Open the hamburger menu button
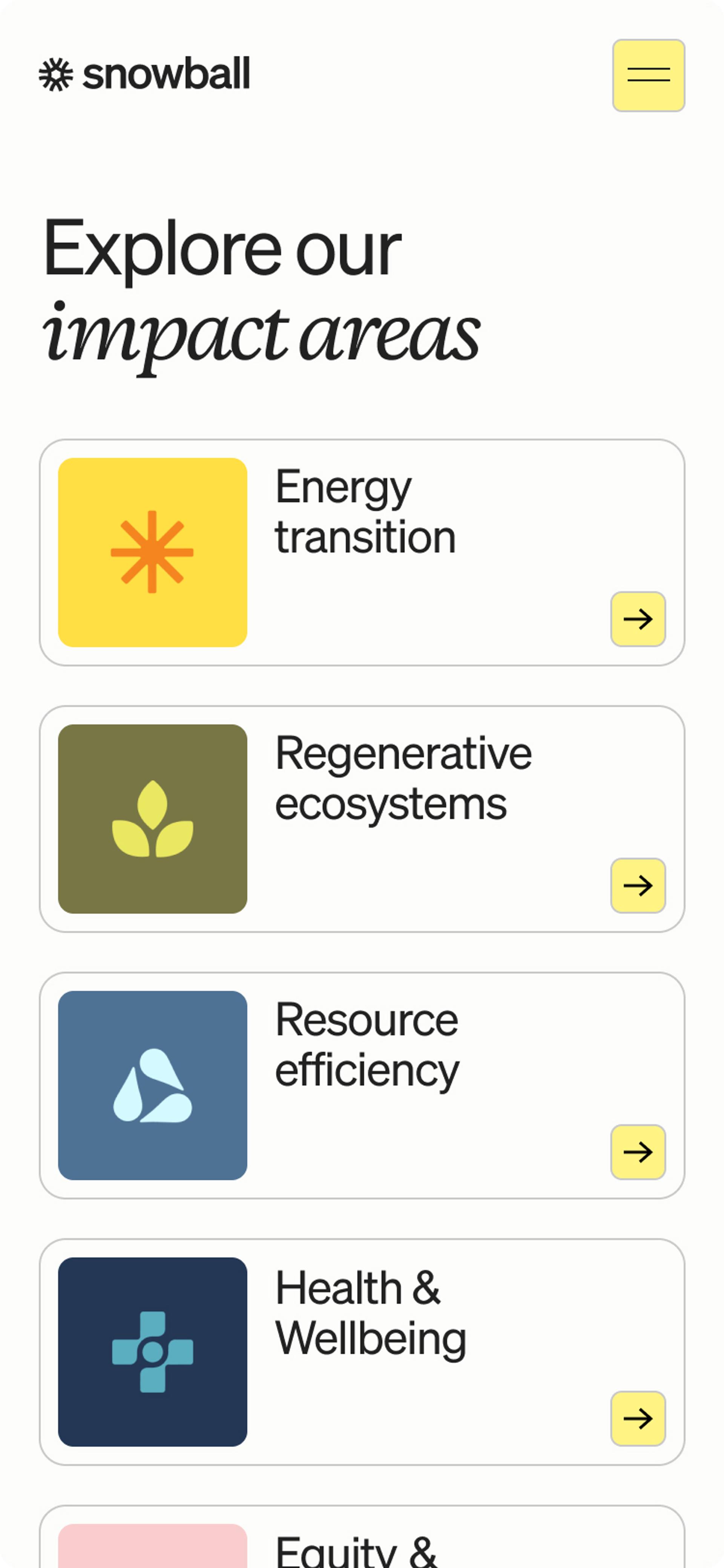Screen dimensions: 724x1568 pos(648,75)
